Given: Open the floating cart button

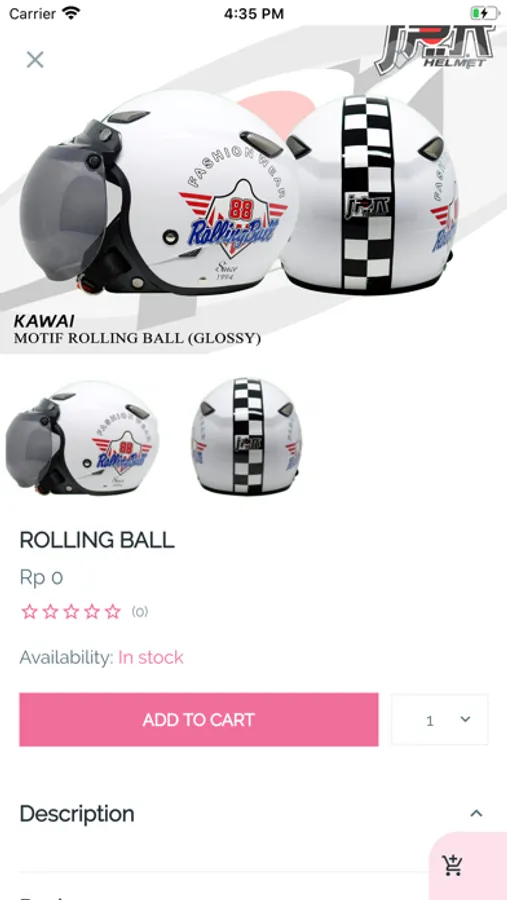Looking at the screenshot, I should pos(453,865).
